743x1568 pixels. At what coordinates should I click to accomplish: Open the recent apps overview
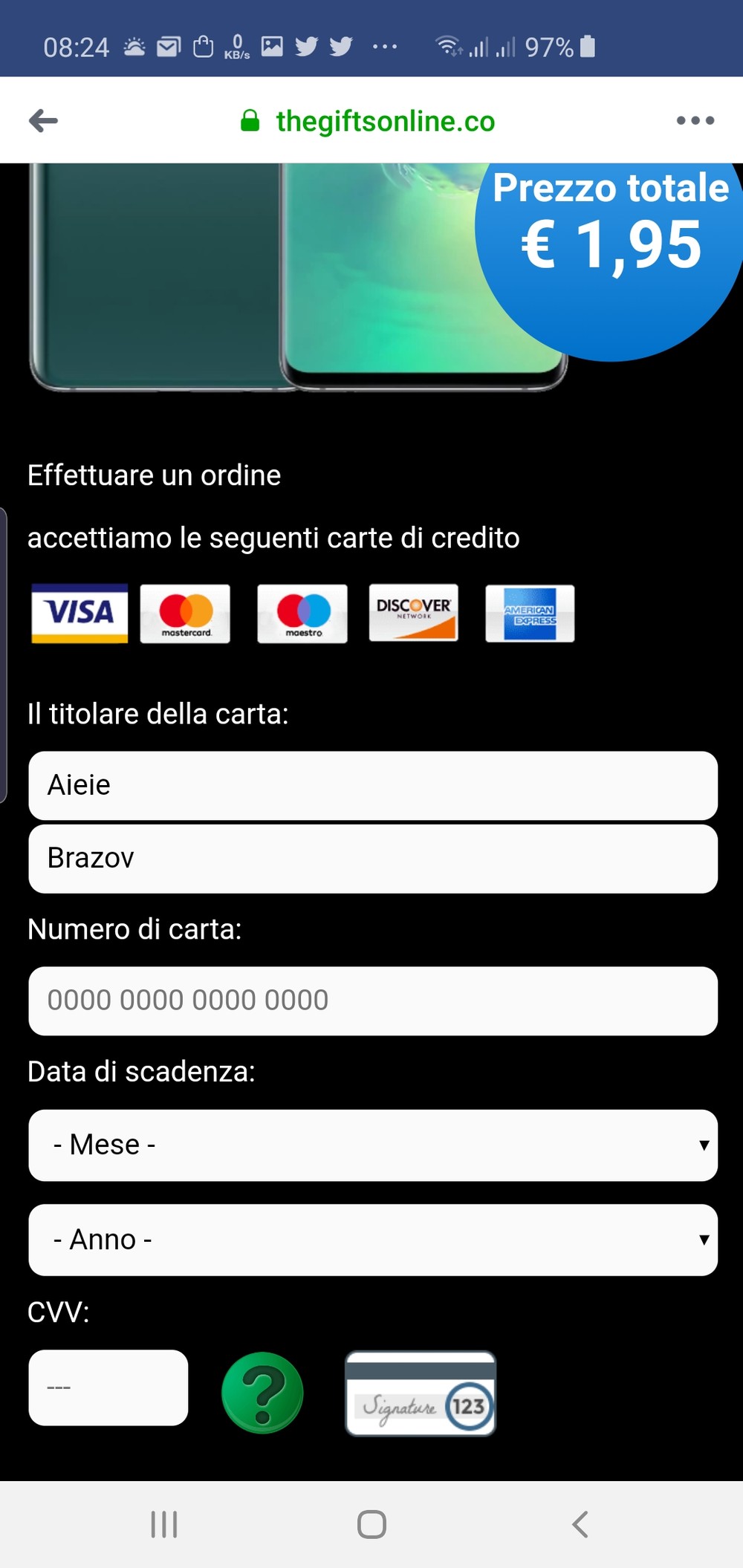pos(164,1524)
